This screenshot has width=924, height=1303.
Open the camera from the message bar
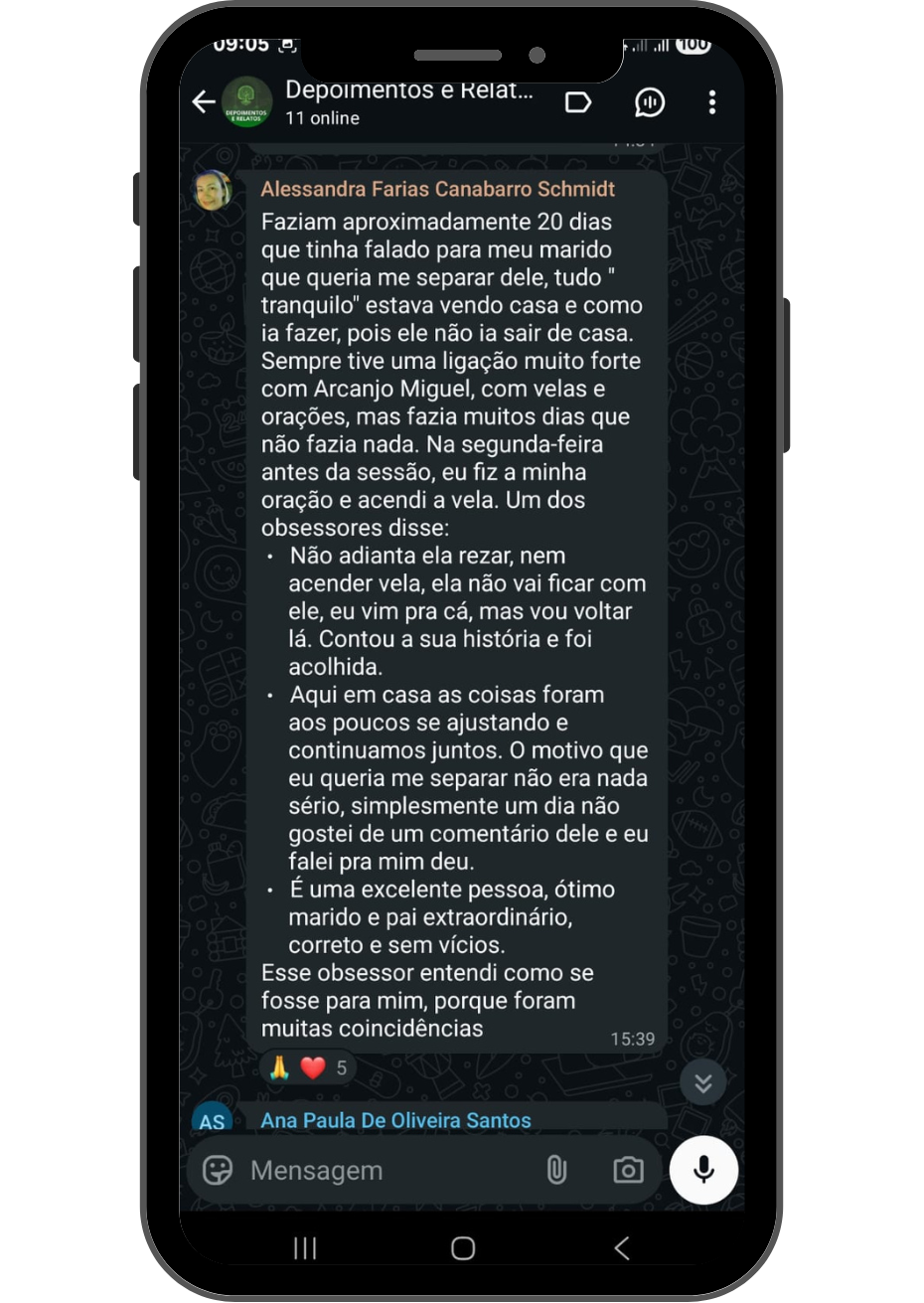(628, 1170)
